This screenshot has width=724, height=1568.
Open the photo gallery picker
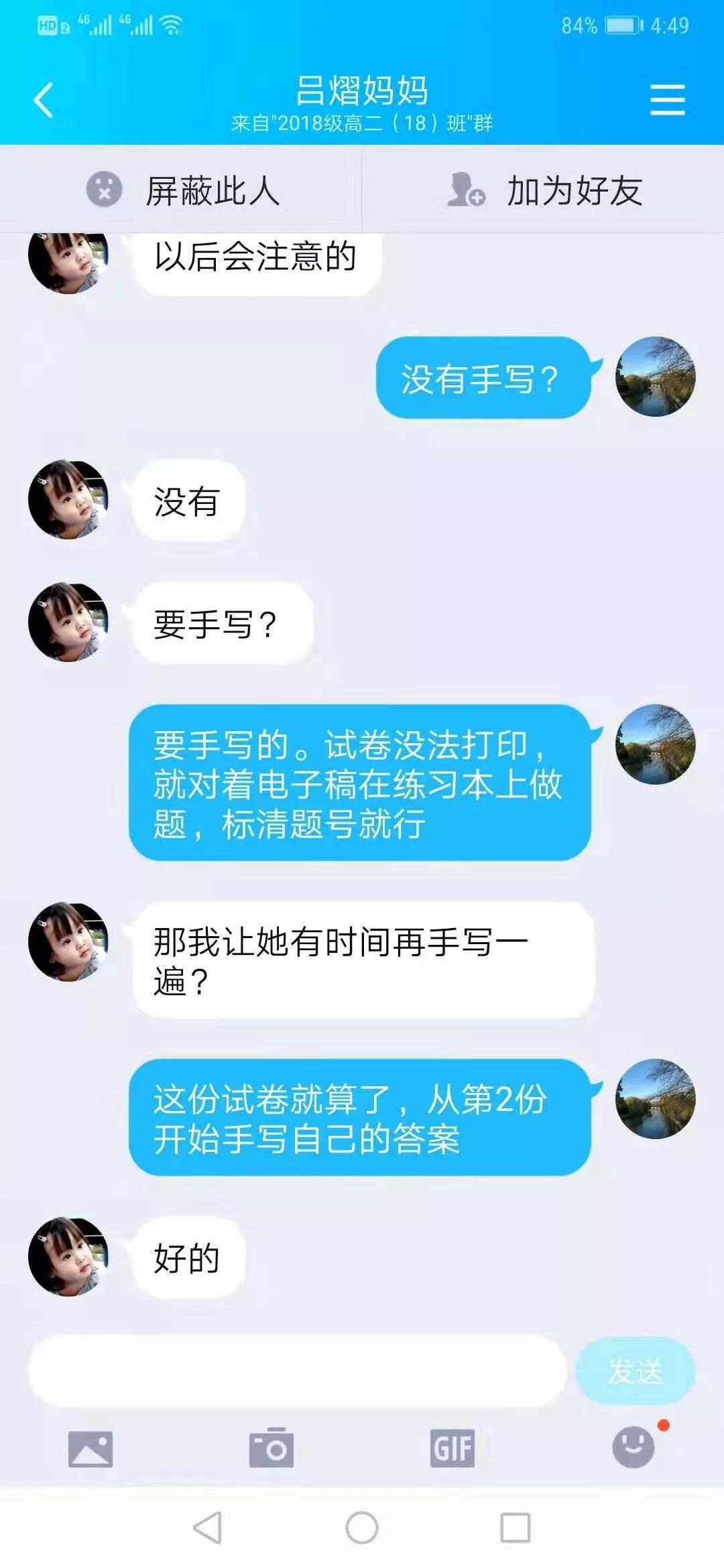coord(90,1449)
